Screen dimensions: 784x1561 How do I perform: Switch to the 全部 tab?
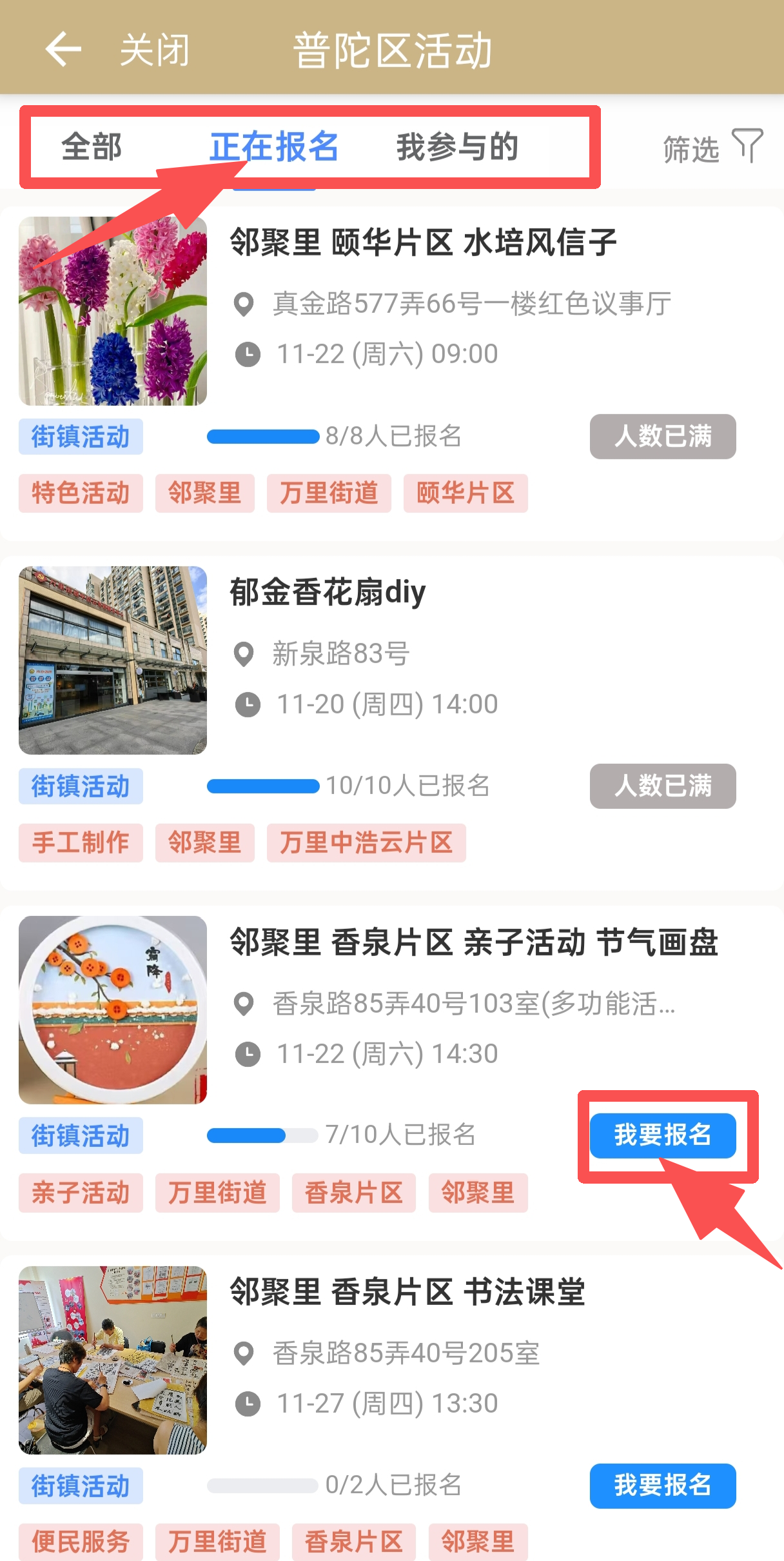point(92,147)
